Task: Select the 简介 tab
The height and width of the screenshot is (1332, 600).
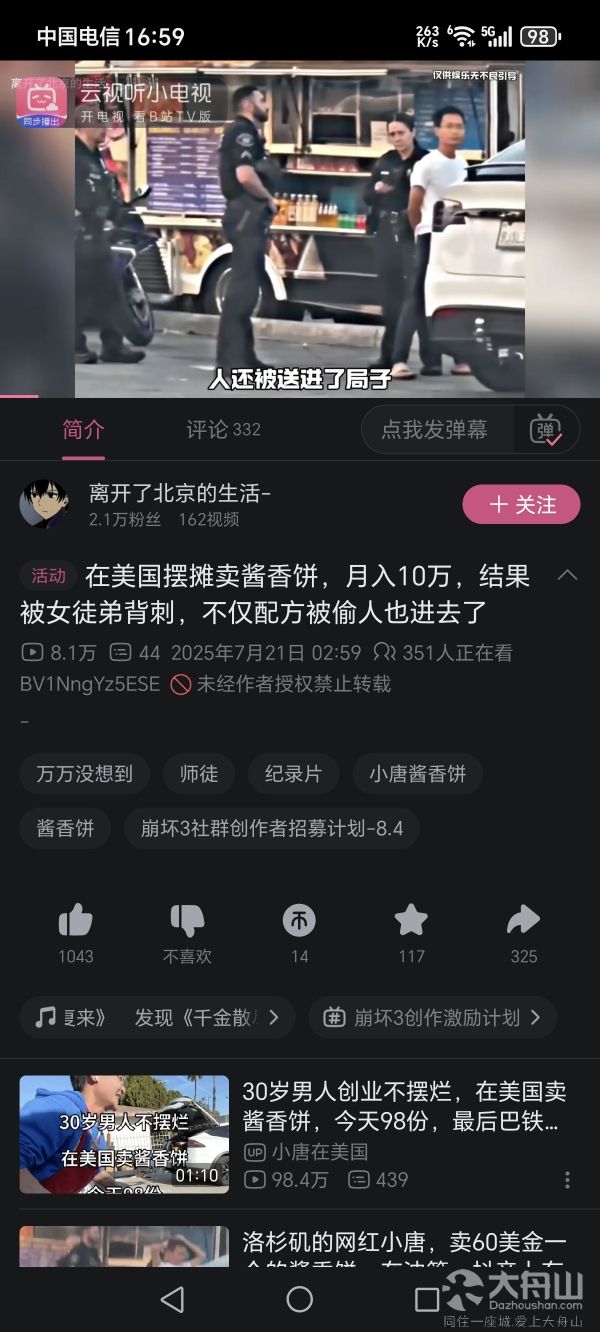Action: pos(83,430)
